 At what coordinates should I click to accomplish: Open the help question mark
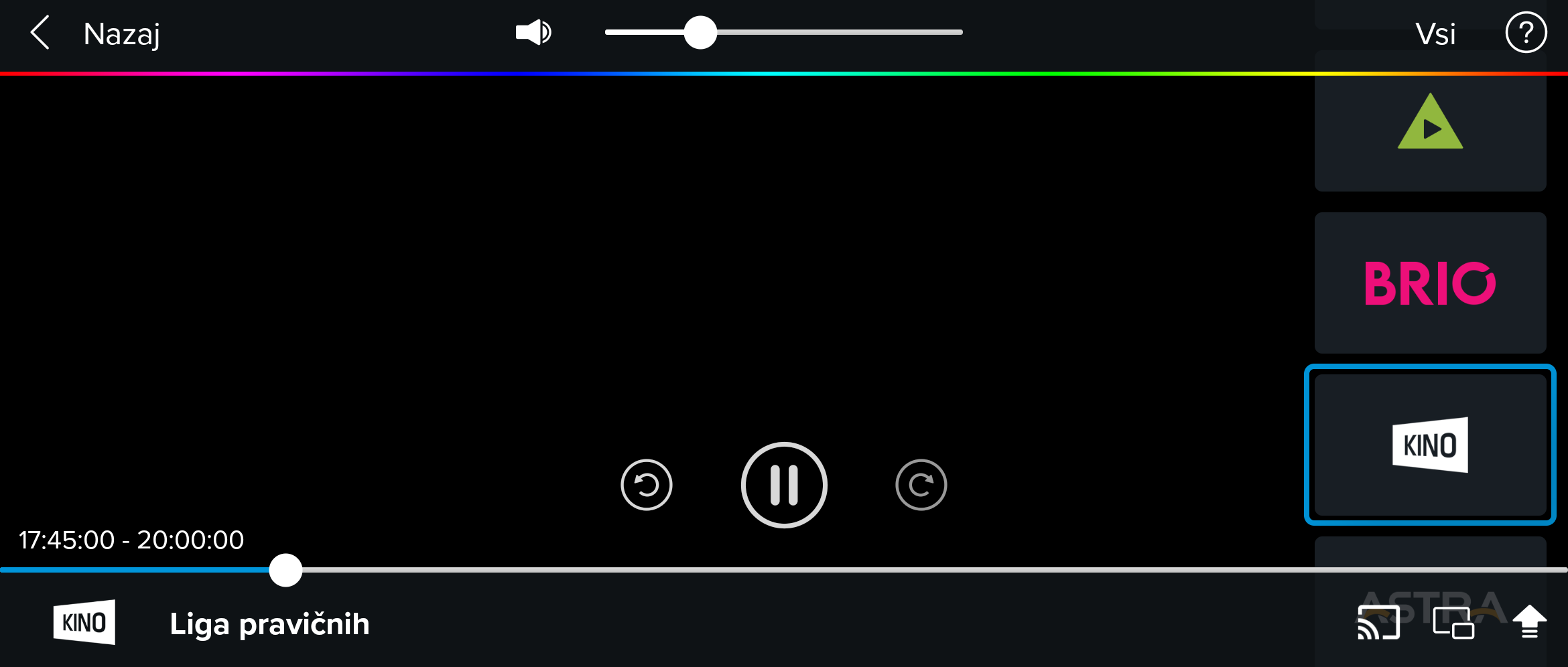pos(1526,33)
